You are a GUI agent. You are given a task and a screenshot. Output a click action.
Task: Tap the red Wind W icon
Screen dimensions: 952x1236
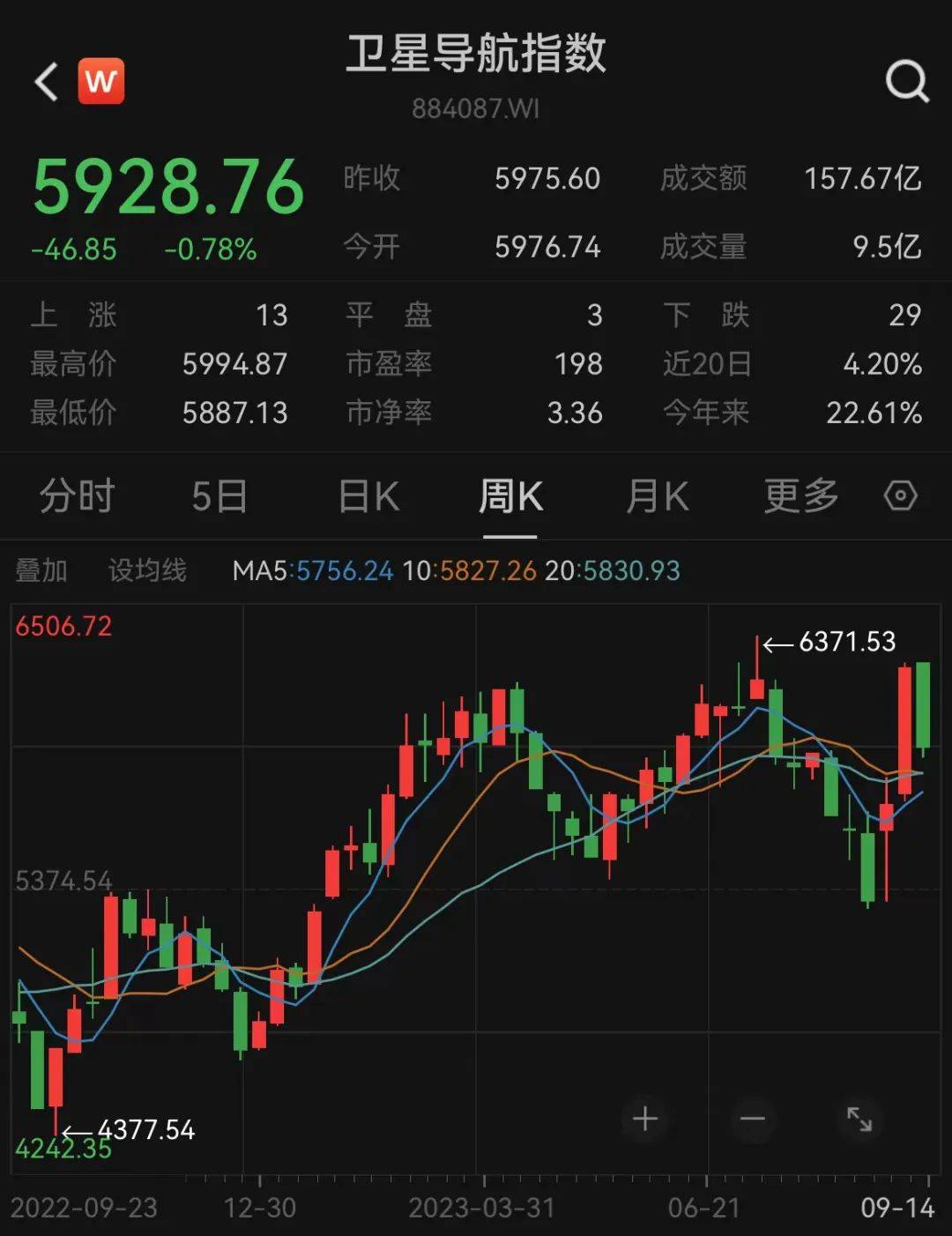(x=101, y=82)
